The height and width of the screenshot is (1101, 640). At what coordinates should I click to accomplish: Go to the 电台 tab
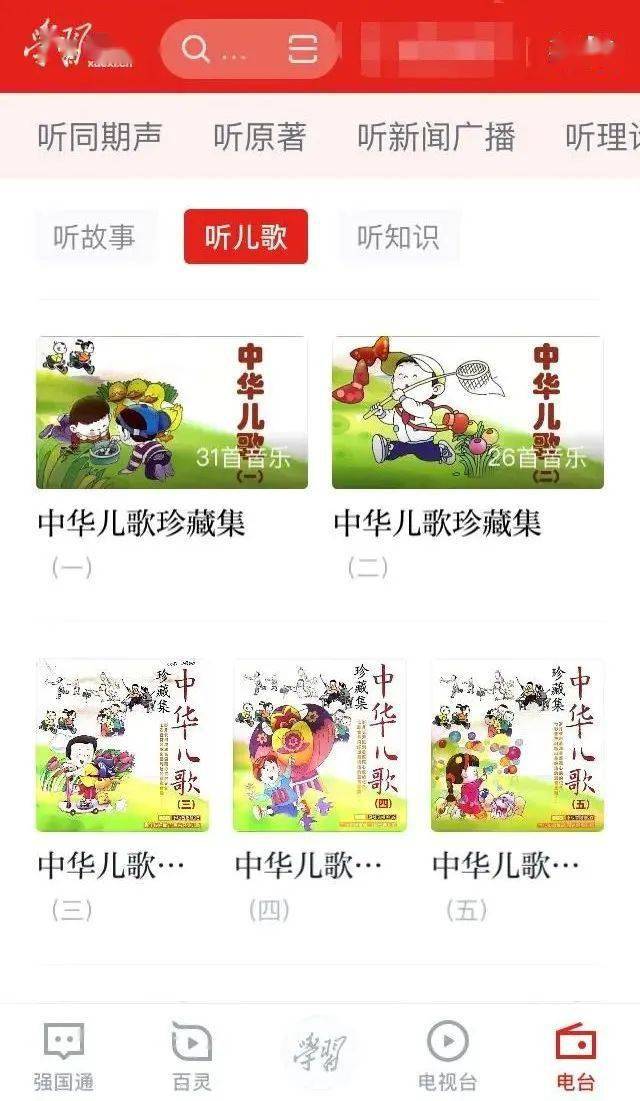tap(575, 1055)
